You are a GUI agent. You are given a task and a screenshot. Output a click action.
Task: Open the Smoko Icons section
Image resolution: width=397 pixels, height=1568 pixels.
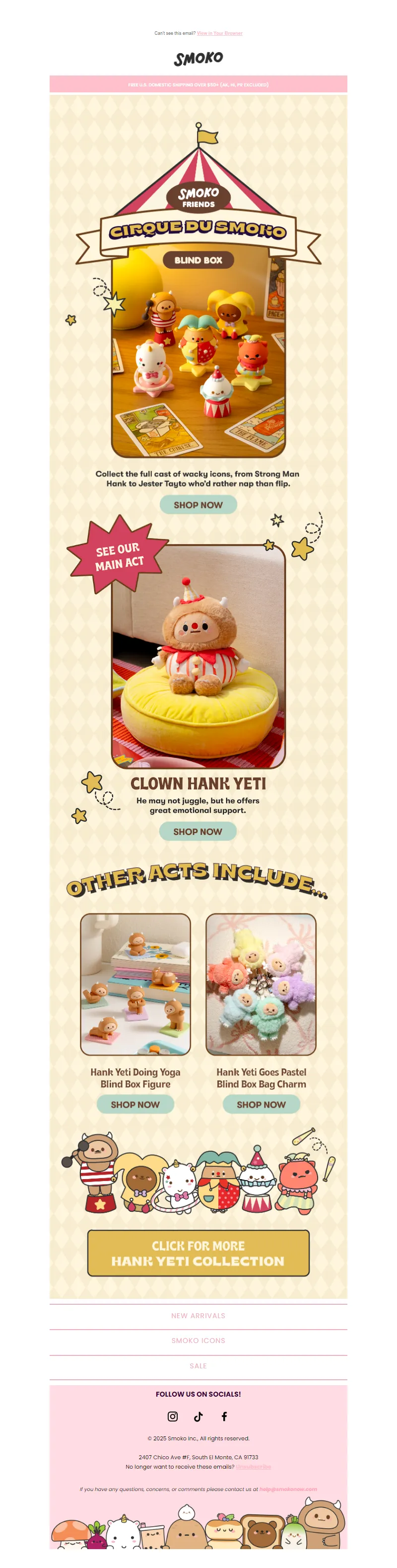198,1341
